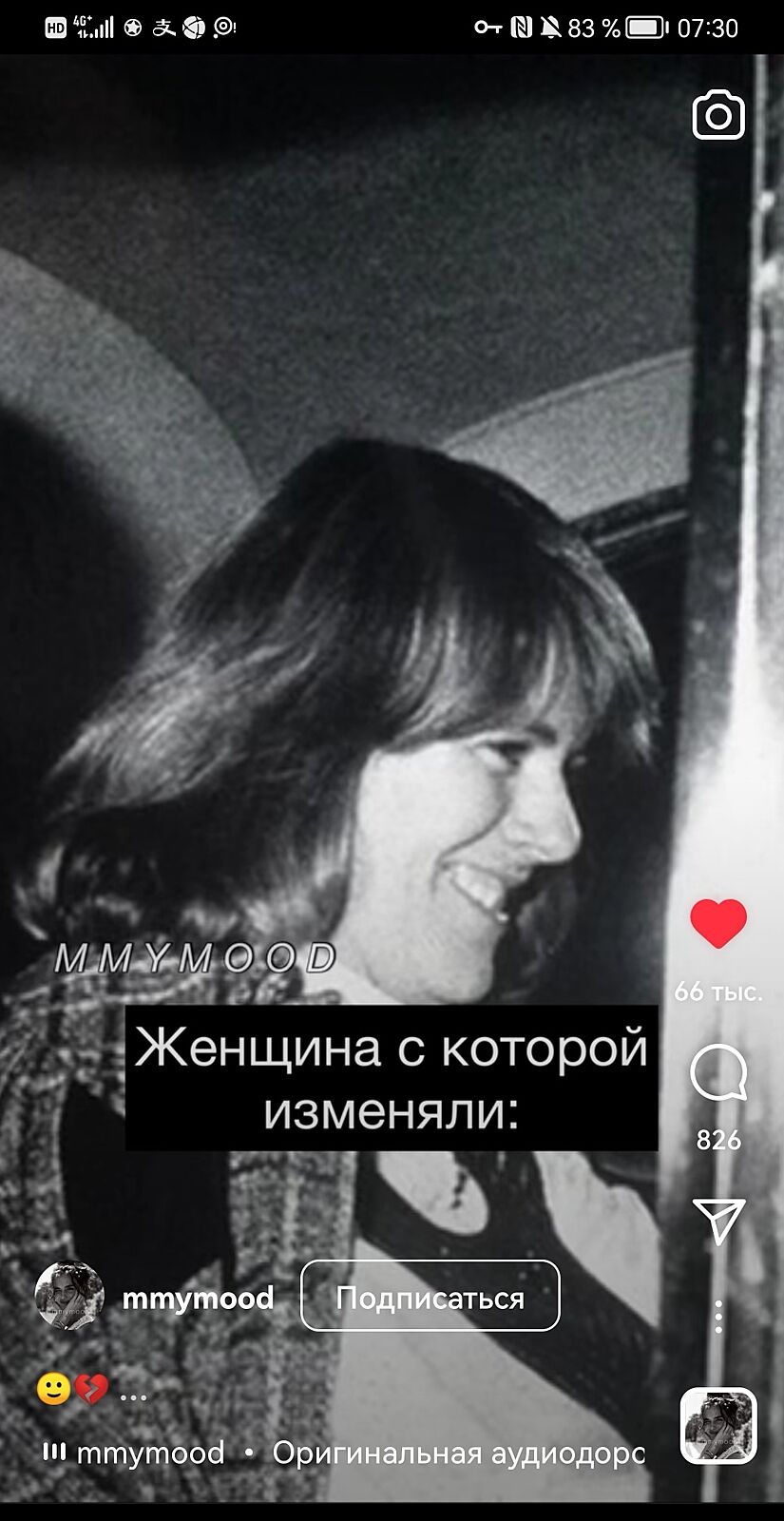This screenshot has height=1521, width=784.
Task: Unlike the reel with the red heart
Action: point(718,922)
